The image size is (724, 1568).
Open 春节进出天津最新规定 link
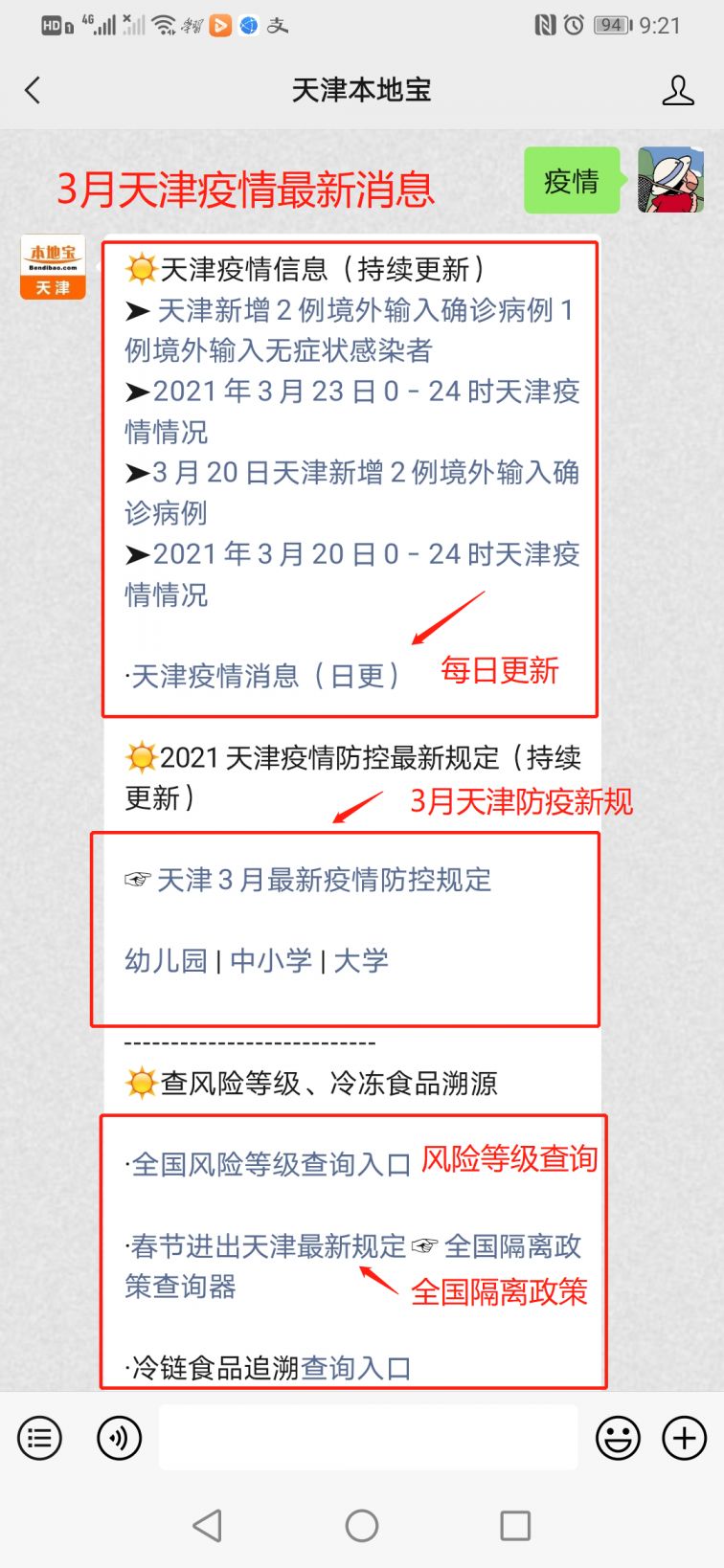[x=268, y=1245]
